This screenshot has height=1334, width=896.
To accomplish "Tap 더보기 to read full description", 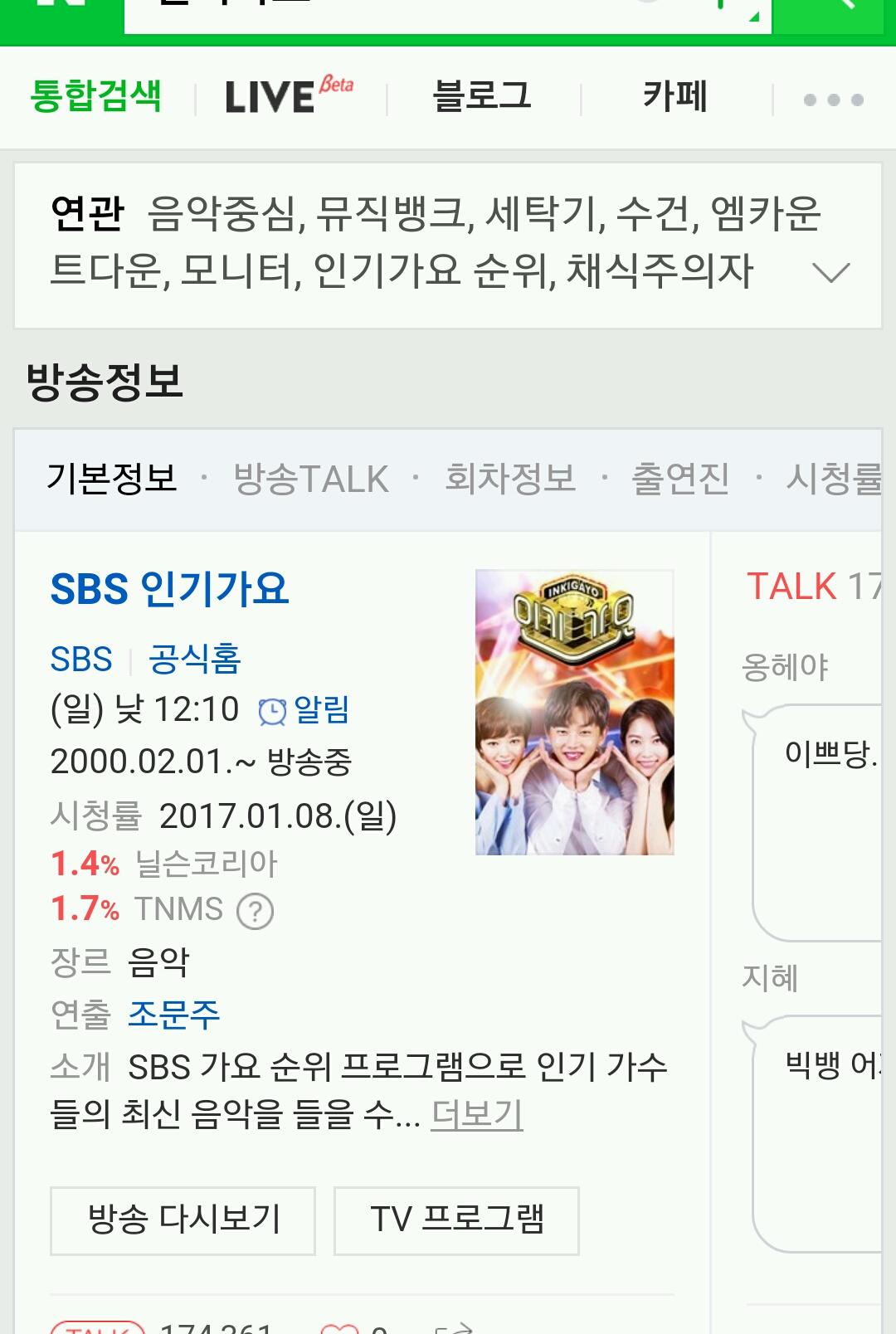I will [477, 1114].
